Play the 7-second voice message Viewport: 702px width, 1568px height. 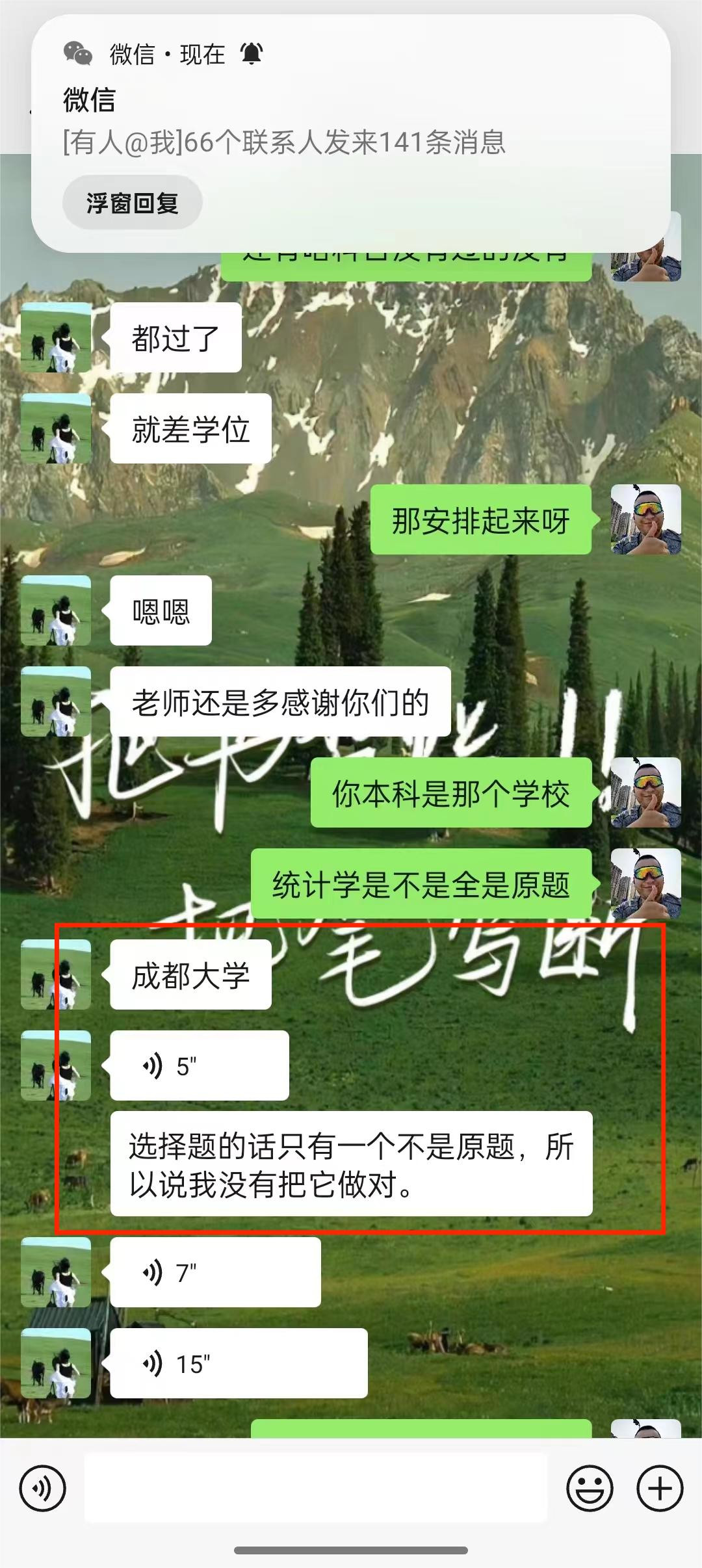tap(214, 1273)
